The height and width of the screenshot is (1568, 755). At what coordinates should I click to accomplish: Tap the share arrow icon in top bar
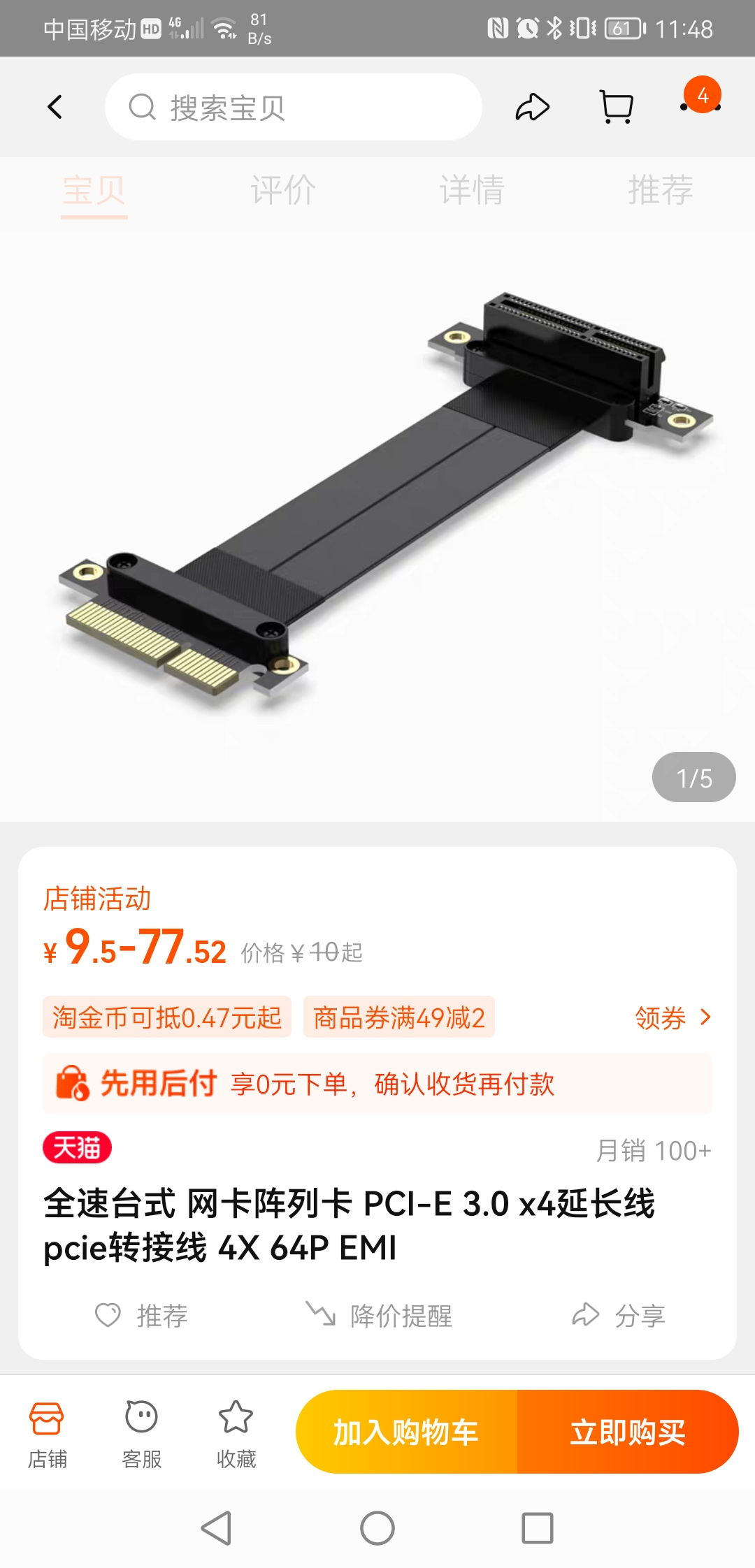point(533,106)
